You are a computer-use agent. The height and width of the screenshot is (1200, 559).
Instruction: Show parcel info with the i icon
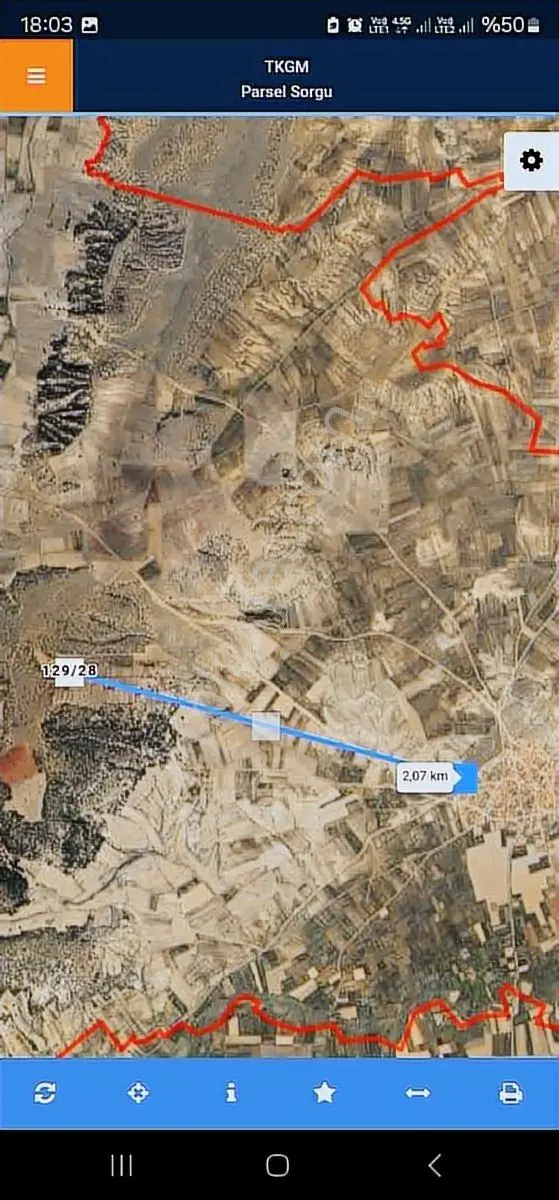click(x=231, y=1093)
